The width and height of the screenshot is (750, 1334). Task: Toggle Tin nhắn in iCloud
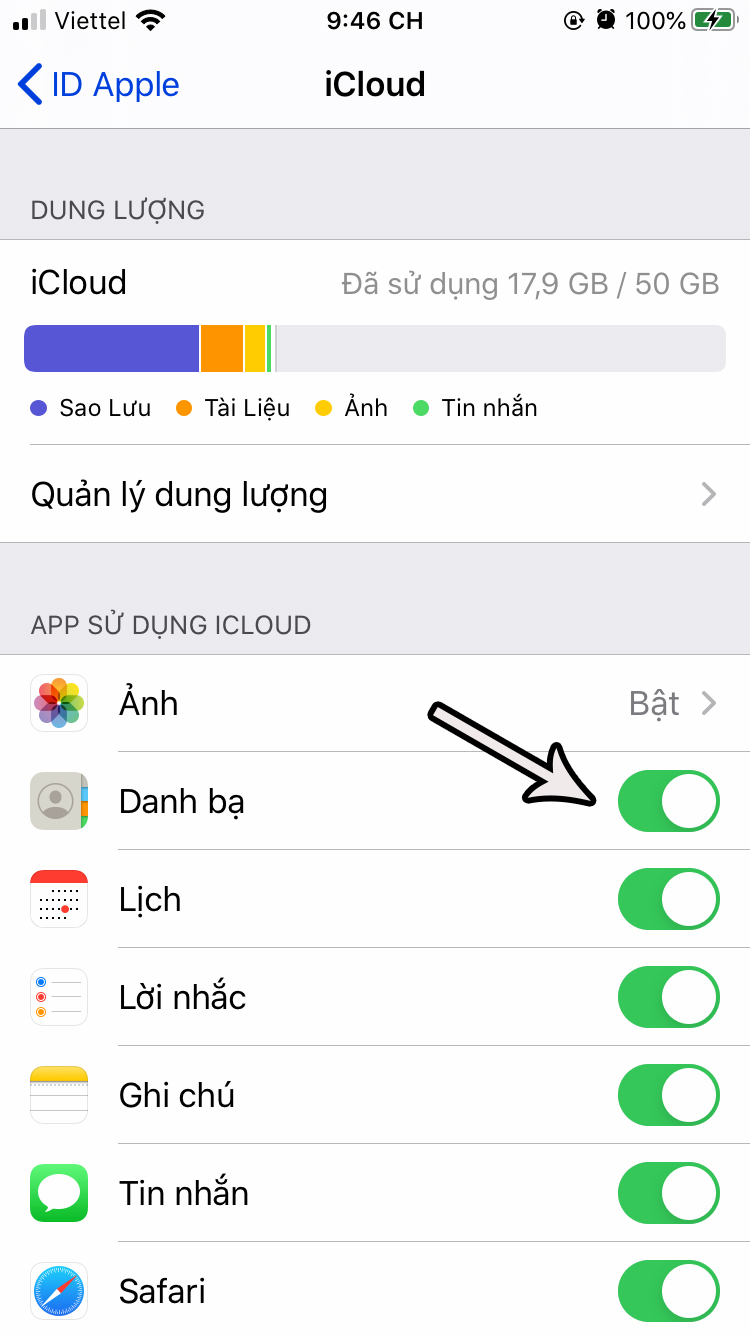coord(668,1193)
